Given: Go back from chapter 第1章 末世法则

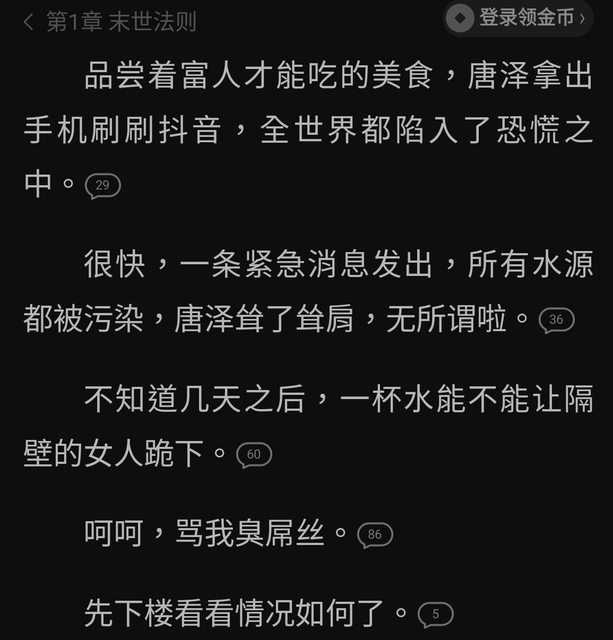Looking at the screenshot, I should click(x=28, y=21).
